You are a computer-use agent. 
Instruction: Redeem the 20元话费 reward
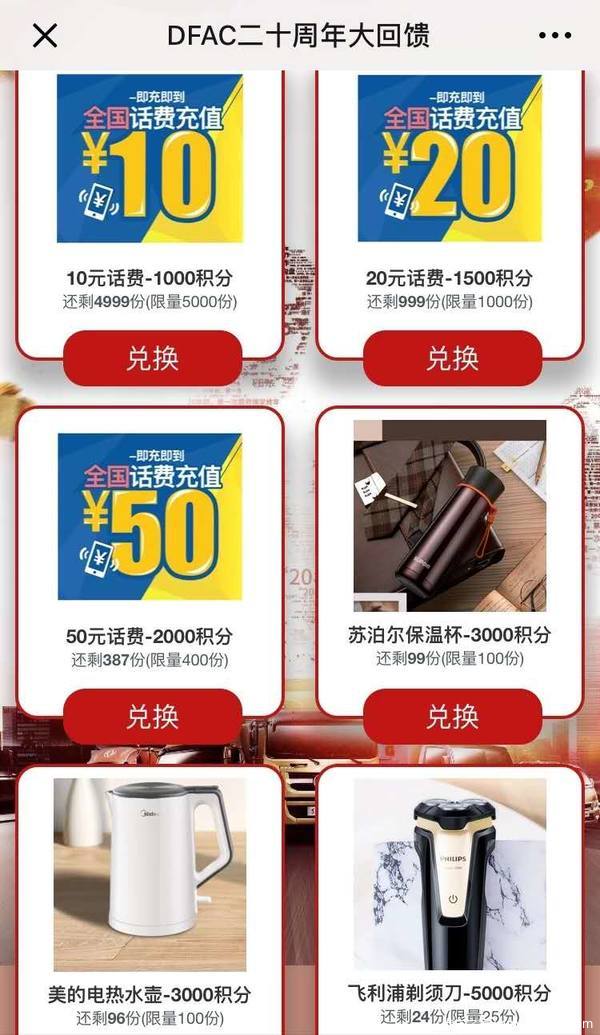click(x=452, y=358)
